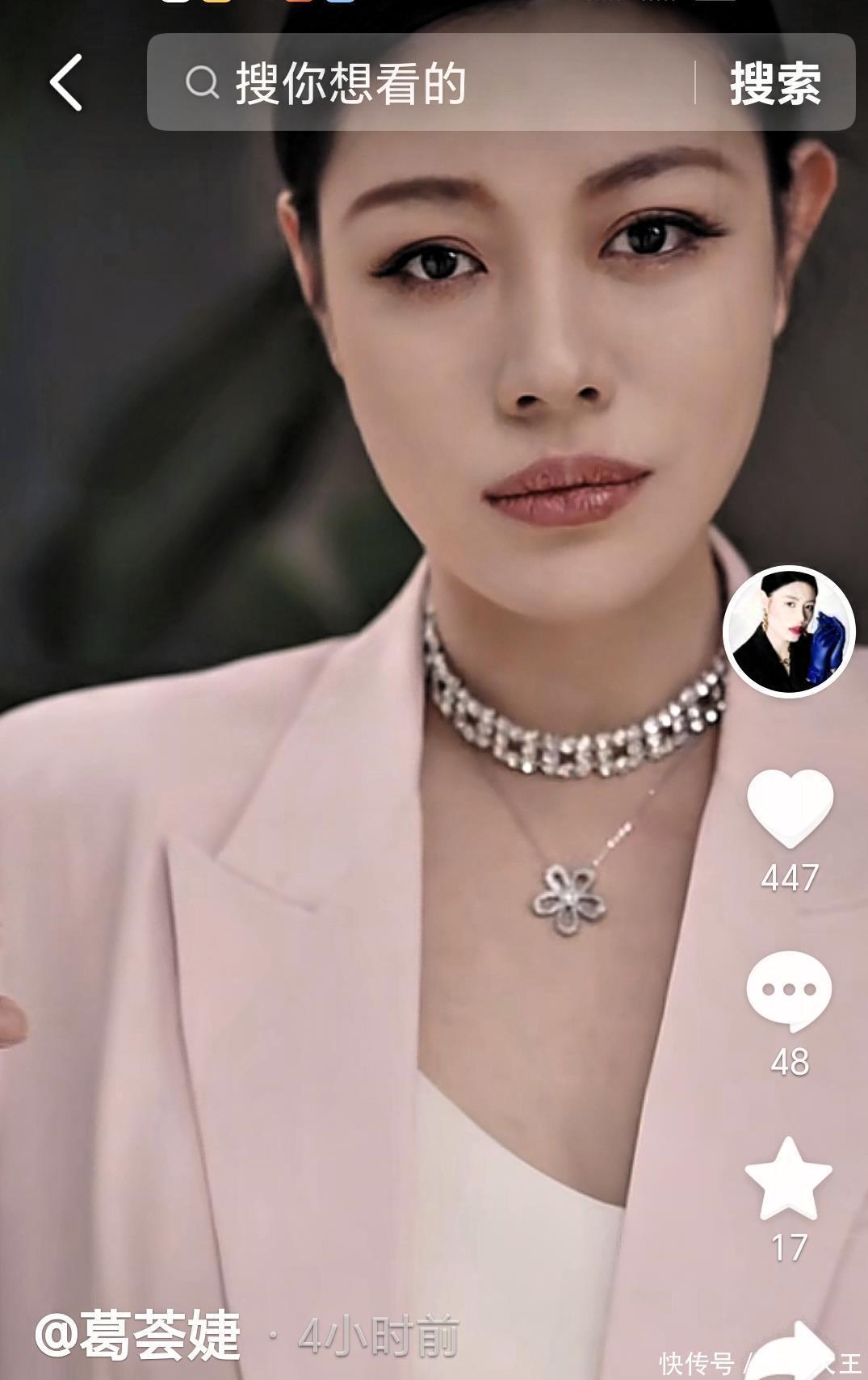Open the comments bubble with 48
Image resolution: width=868 pixels, height=1380 pixels.
789,992
